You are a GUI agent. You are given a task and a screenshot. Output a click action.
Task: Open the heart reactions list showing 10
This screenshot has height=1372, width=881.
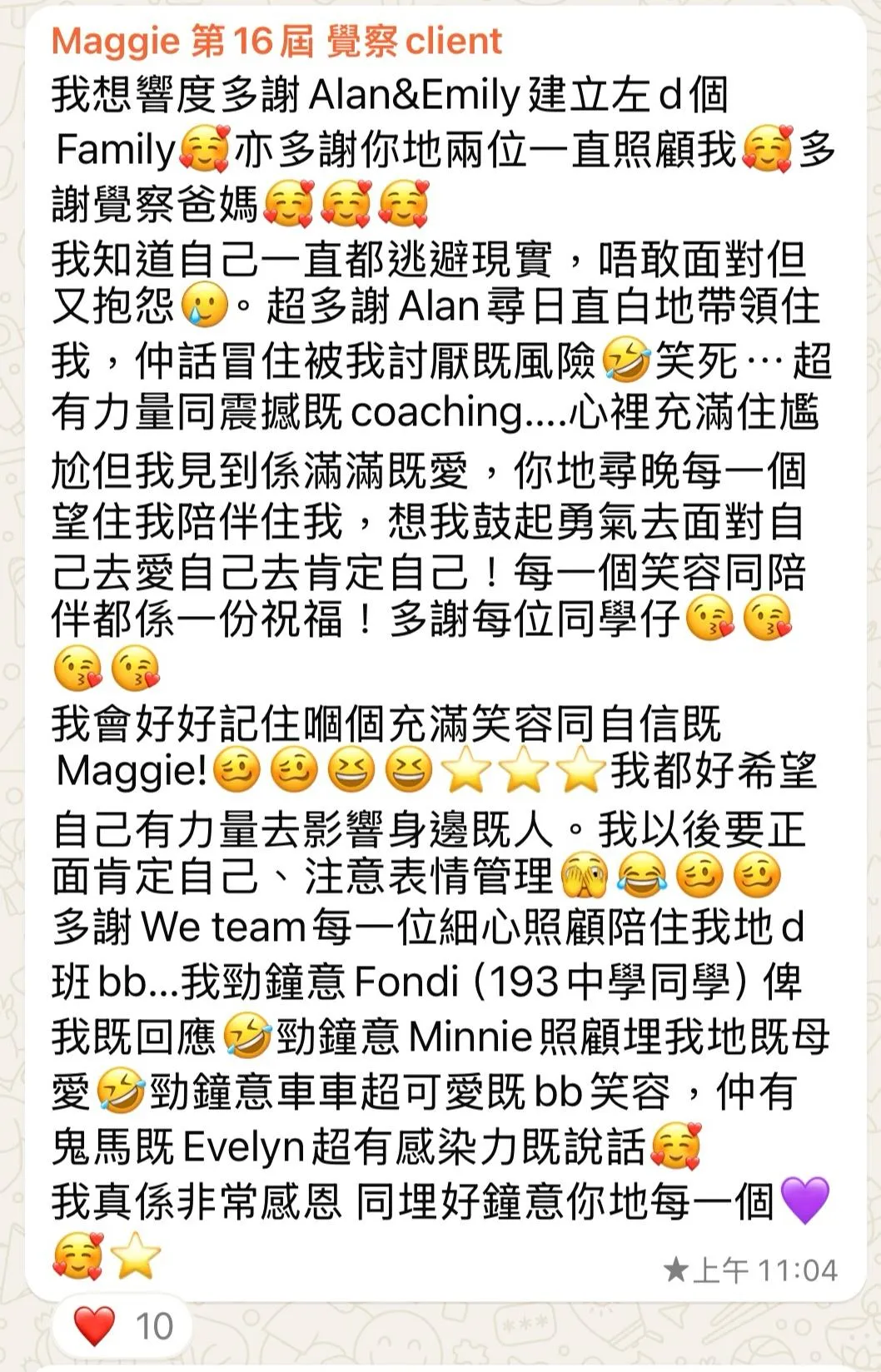tap(122, 1325)
